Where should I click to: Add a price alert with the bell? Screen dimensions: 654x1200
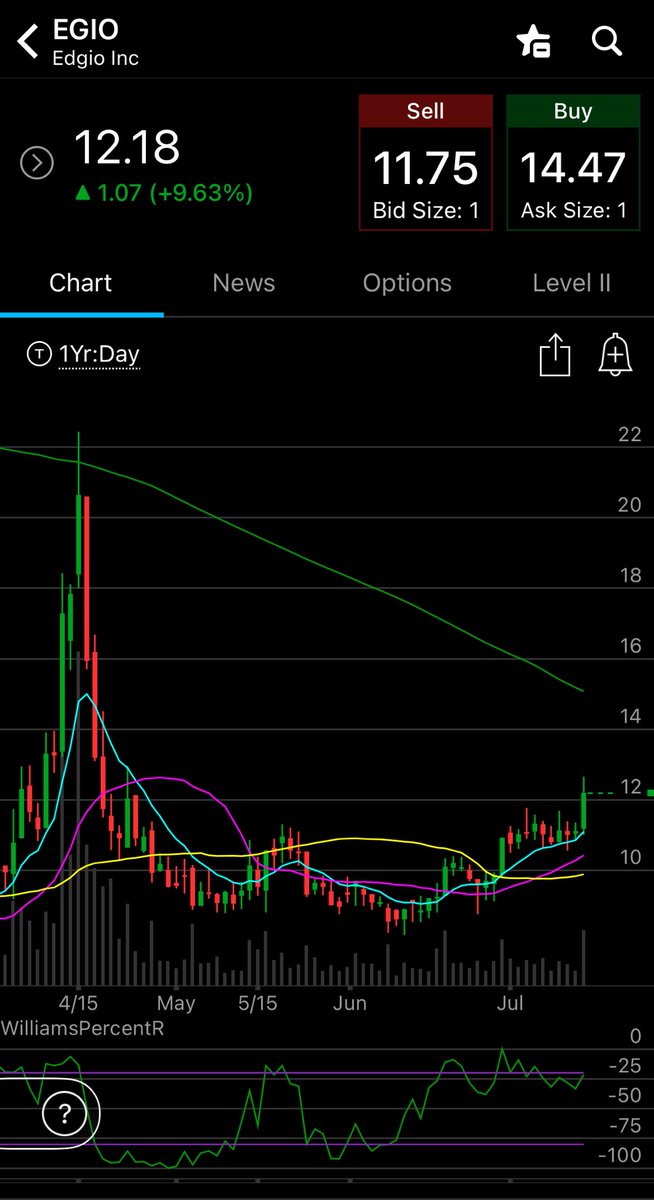click(x=616, y=355)
